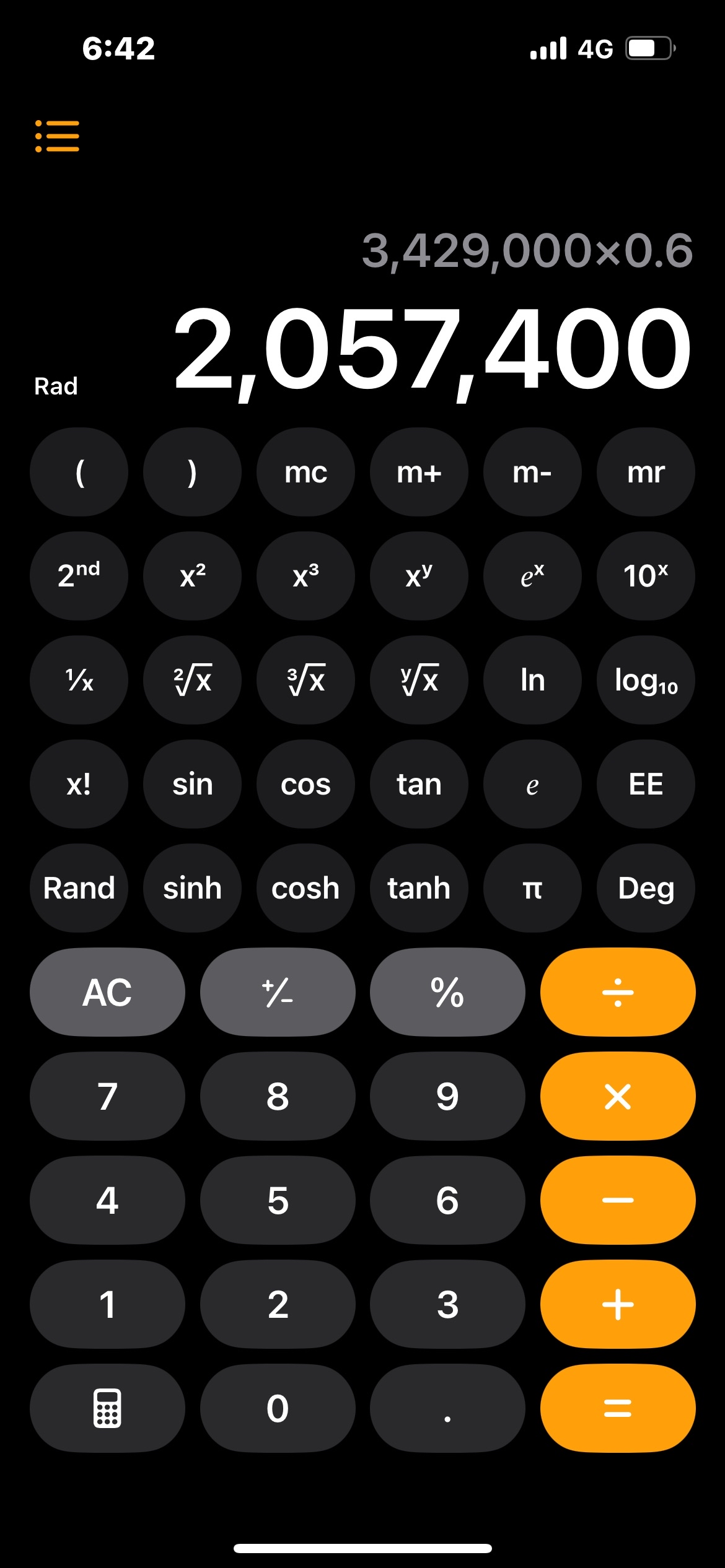The height and width of the screenshot is (1568, 725).
Task: Open the calculation history list icon
Action: 57,136
